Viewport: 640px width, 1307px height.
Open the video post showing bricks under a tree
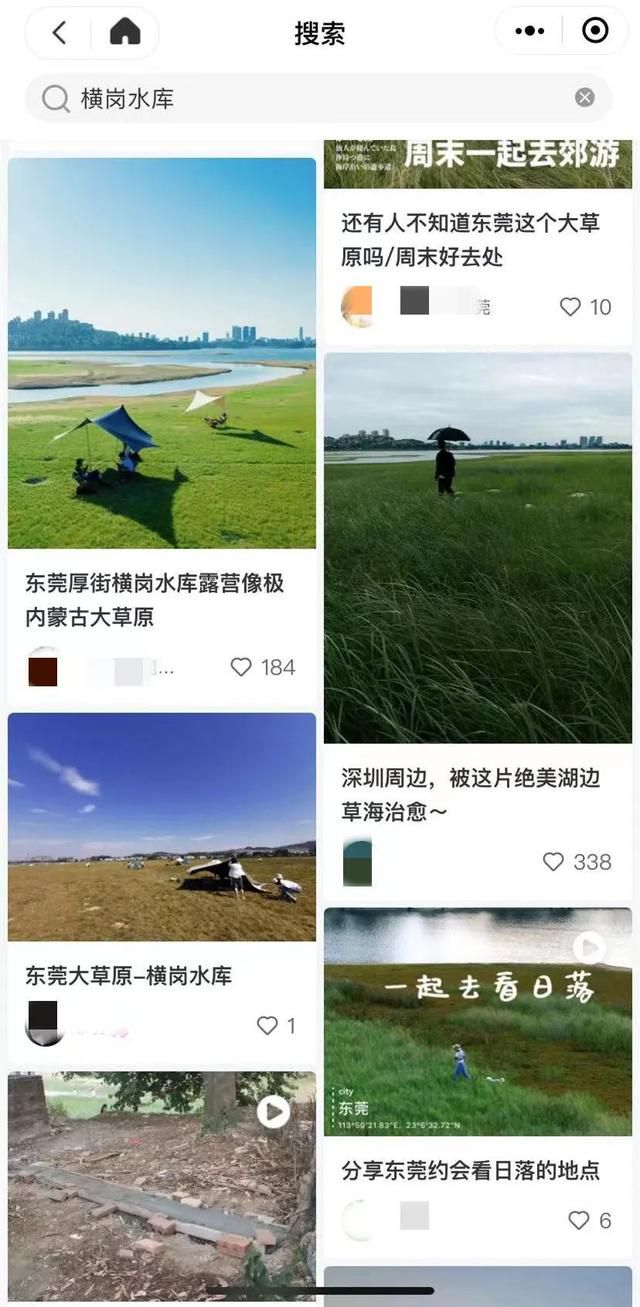click(x=162, y=1185)
